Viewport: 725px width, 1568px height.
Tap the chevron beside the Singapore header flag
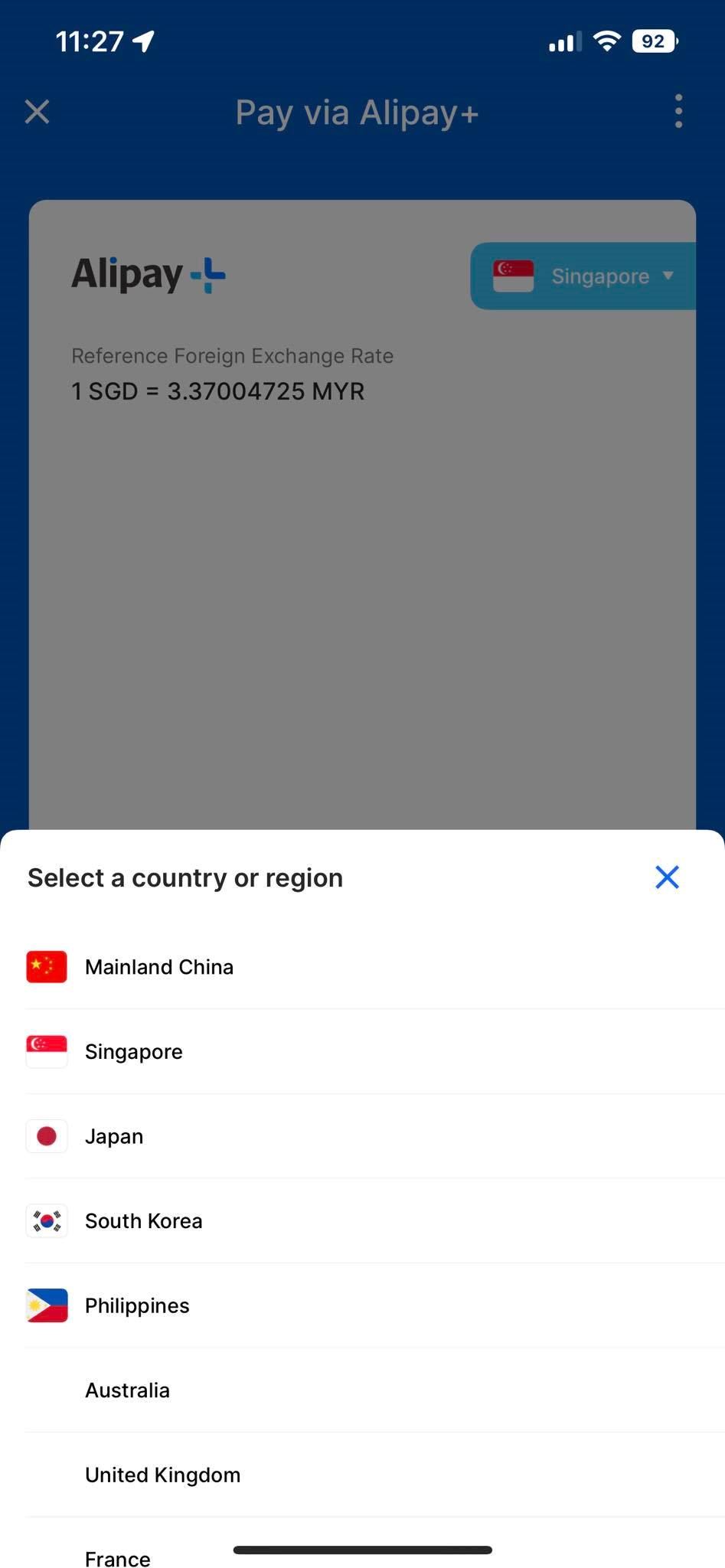[668, 276]
